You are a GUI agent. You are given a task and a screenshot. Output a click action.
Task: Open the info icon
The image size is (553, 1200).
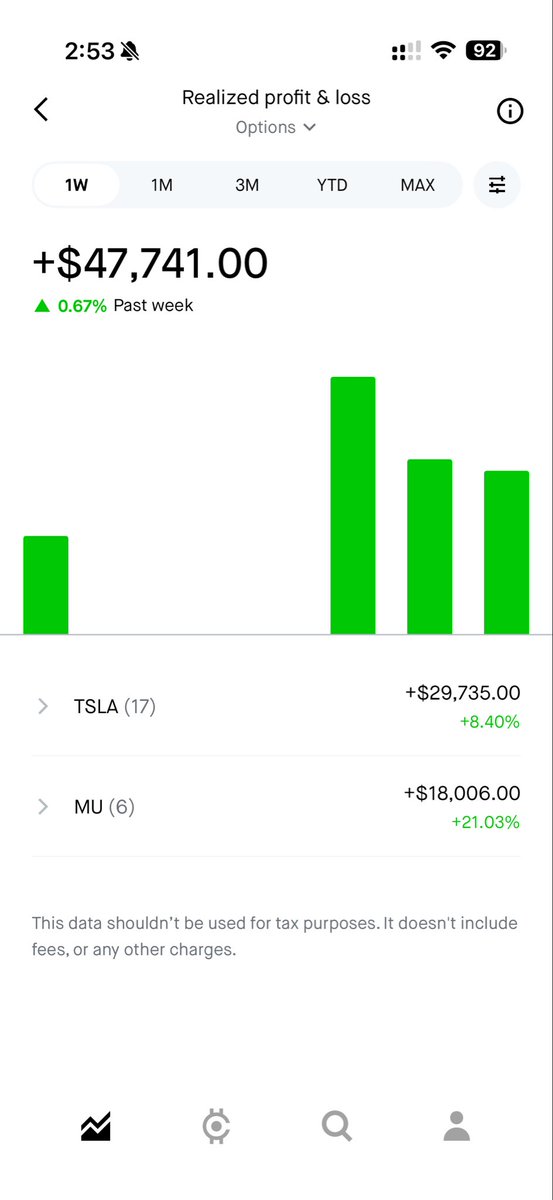[510, 111]
